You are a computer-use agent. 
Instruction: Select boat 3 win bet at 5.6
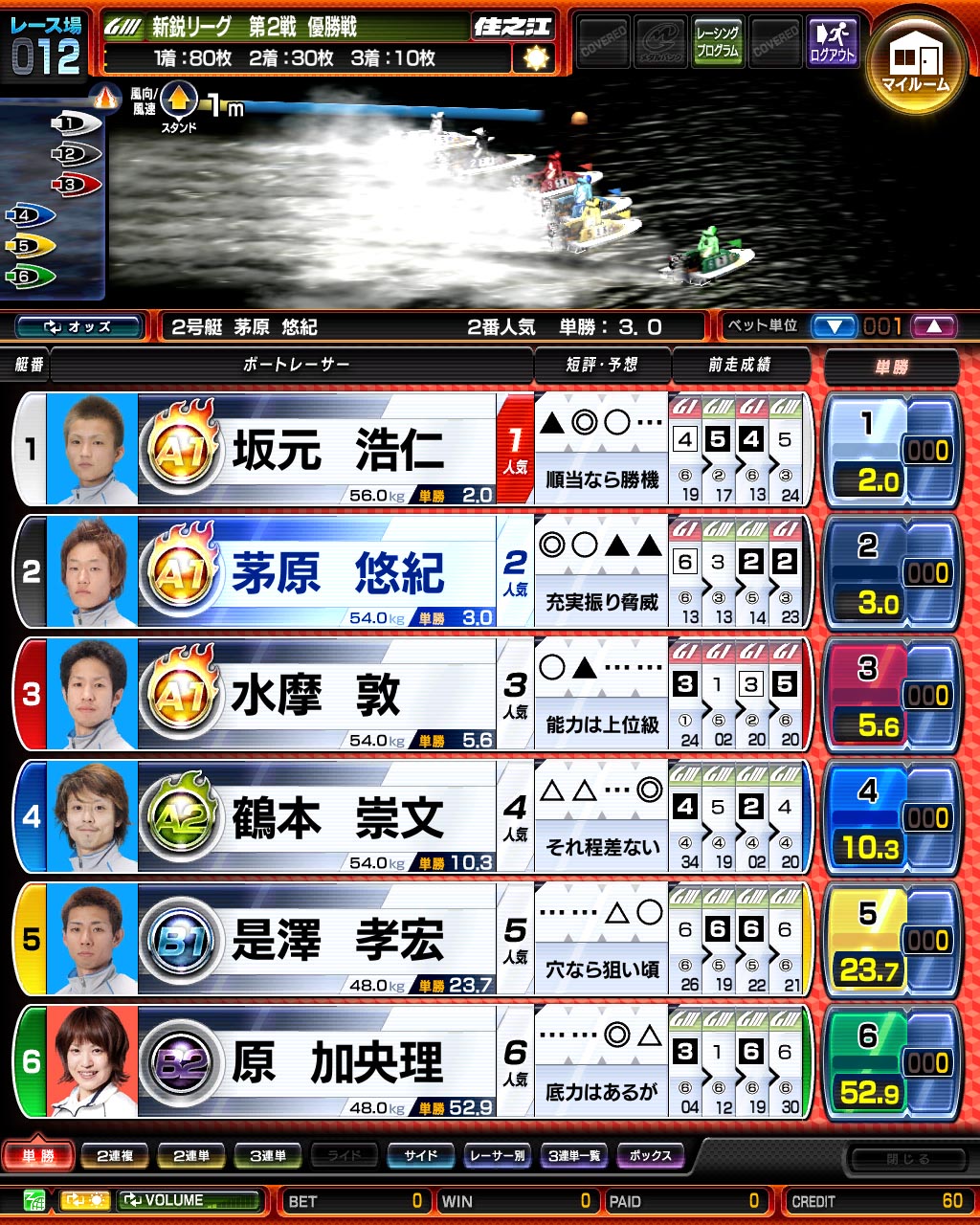(x=867, y=695)
